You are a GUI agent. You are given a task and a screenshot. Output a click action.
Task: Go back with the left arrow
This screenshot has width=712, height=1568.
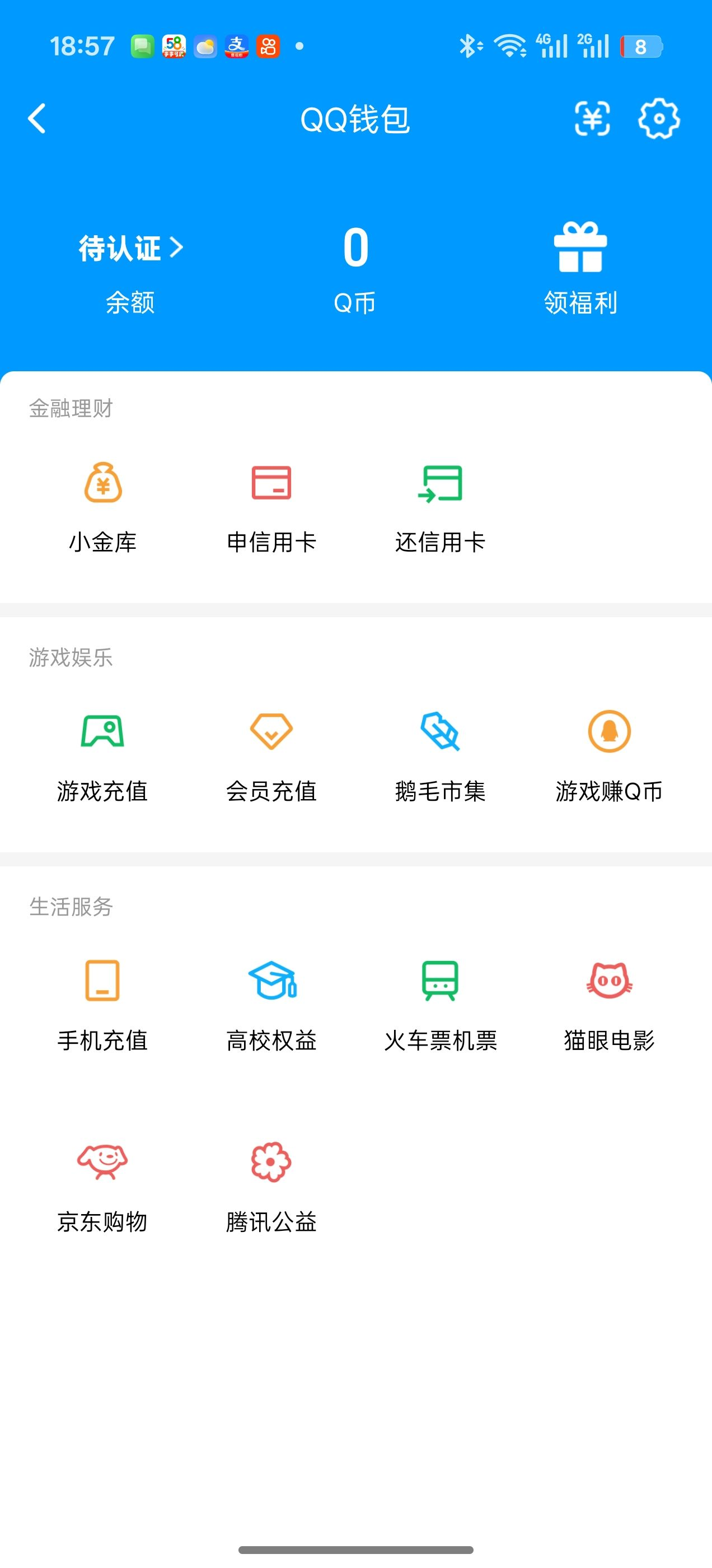(x=38, y=119)
